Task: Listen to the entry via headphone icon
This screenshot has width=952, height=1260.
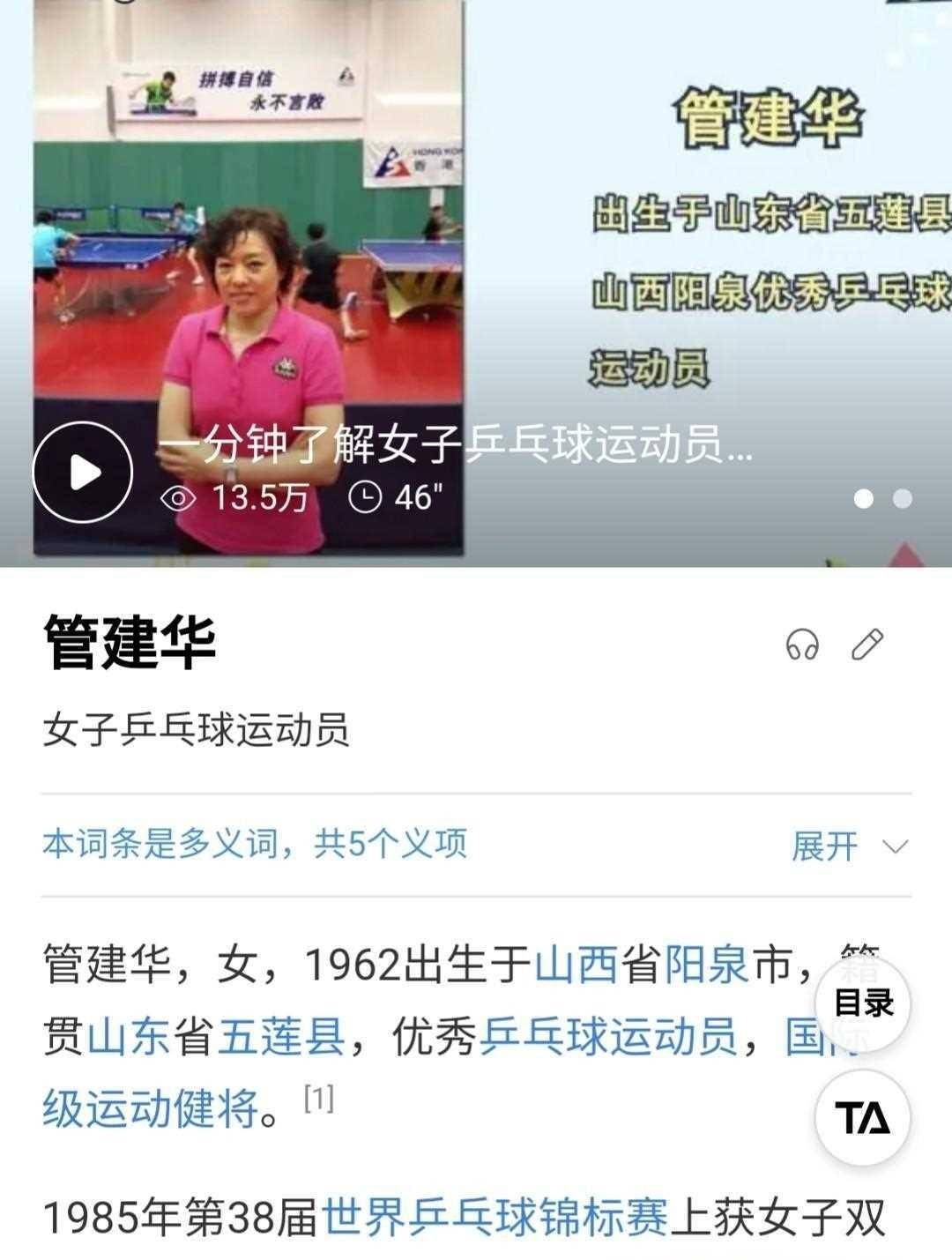Action: 801,645
